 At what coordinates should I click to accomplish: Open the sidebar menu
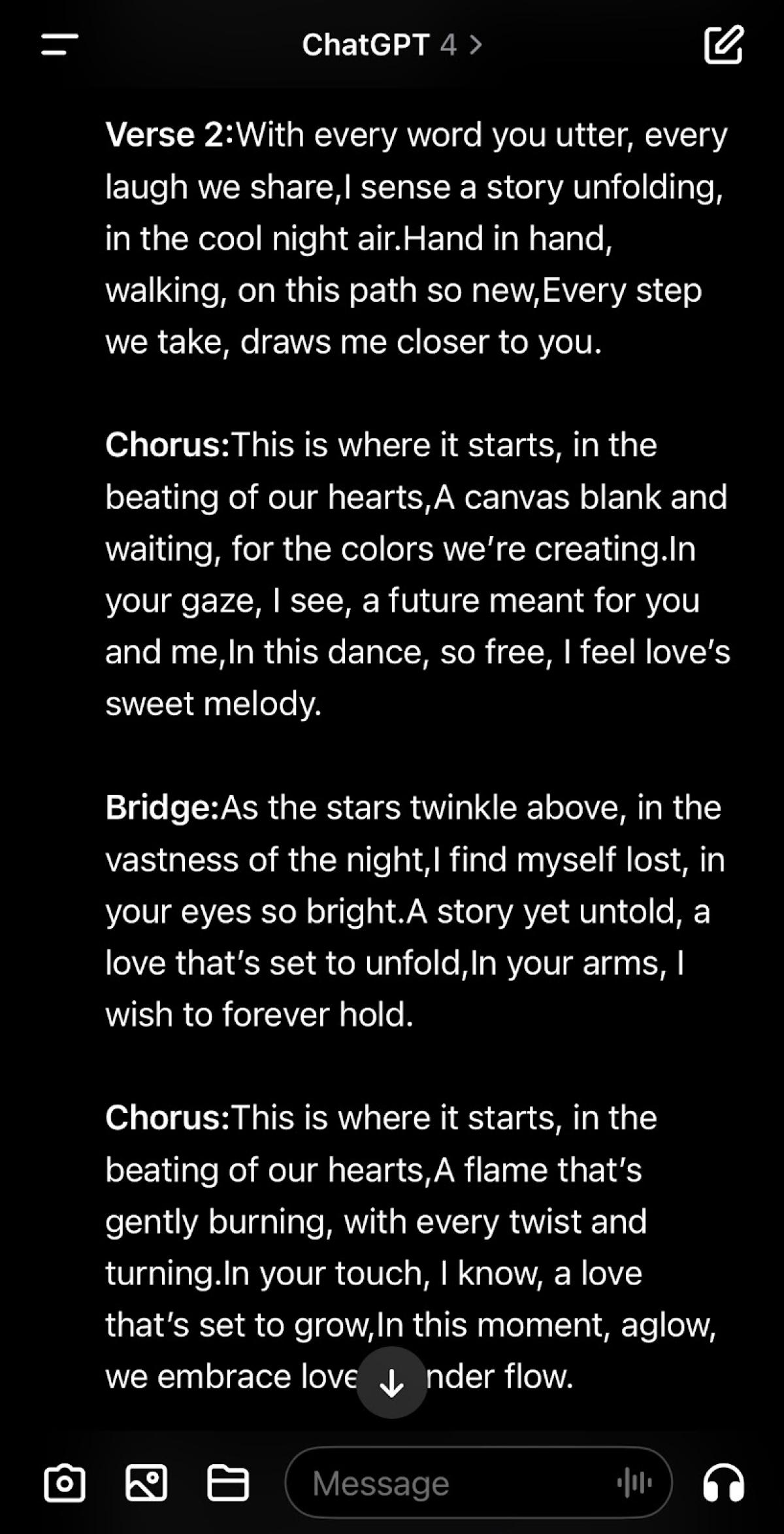(59, 44)
